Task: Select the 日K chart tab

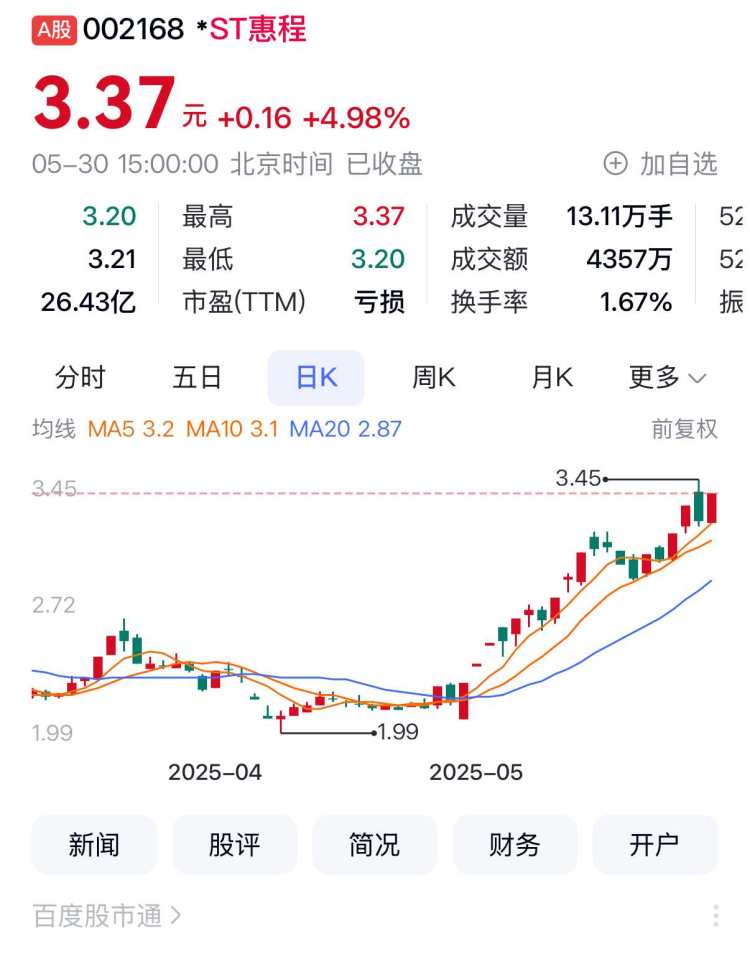Action: [316, 378]
